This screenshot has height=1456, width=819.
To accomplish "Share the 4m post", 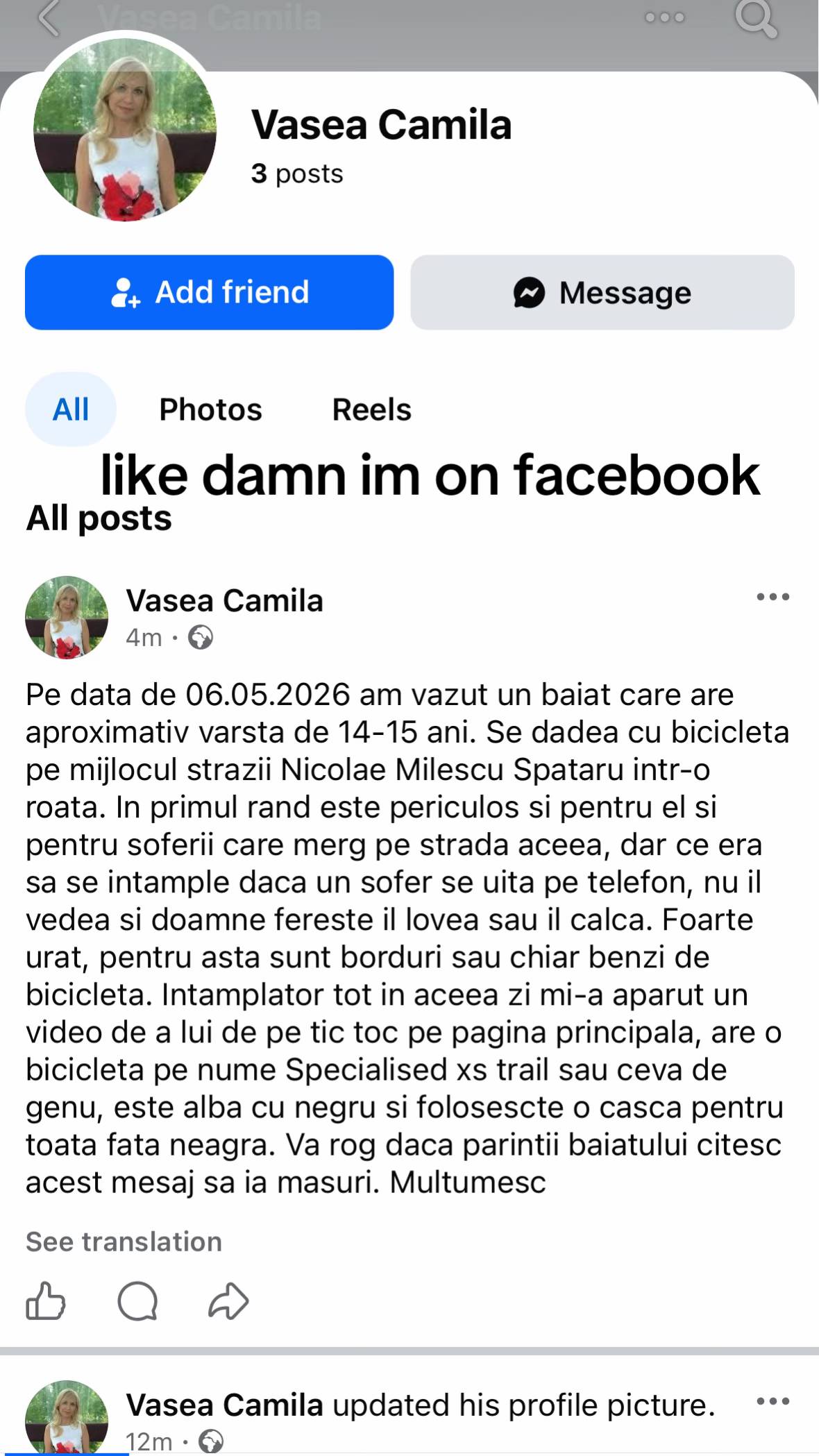I will point(228,1301).
